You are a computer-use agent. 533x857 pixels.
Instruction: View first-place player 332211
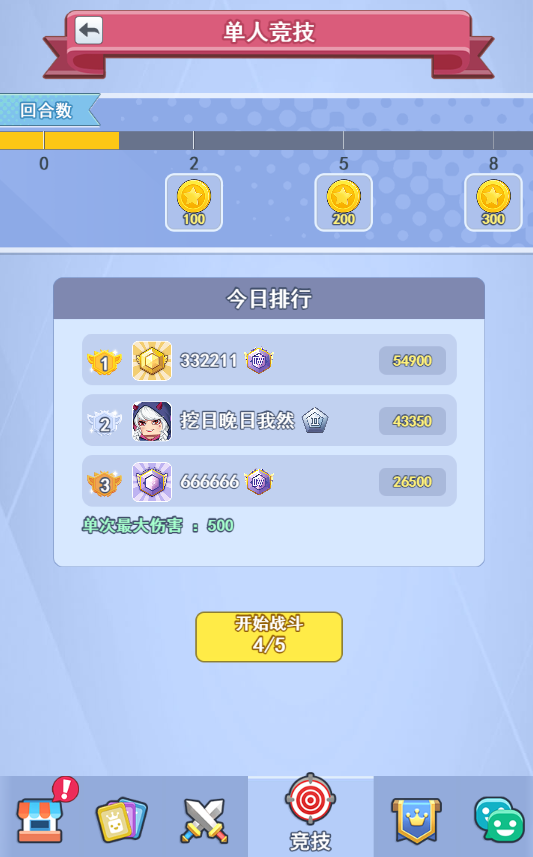pos(269,360)
